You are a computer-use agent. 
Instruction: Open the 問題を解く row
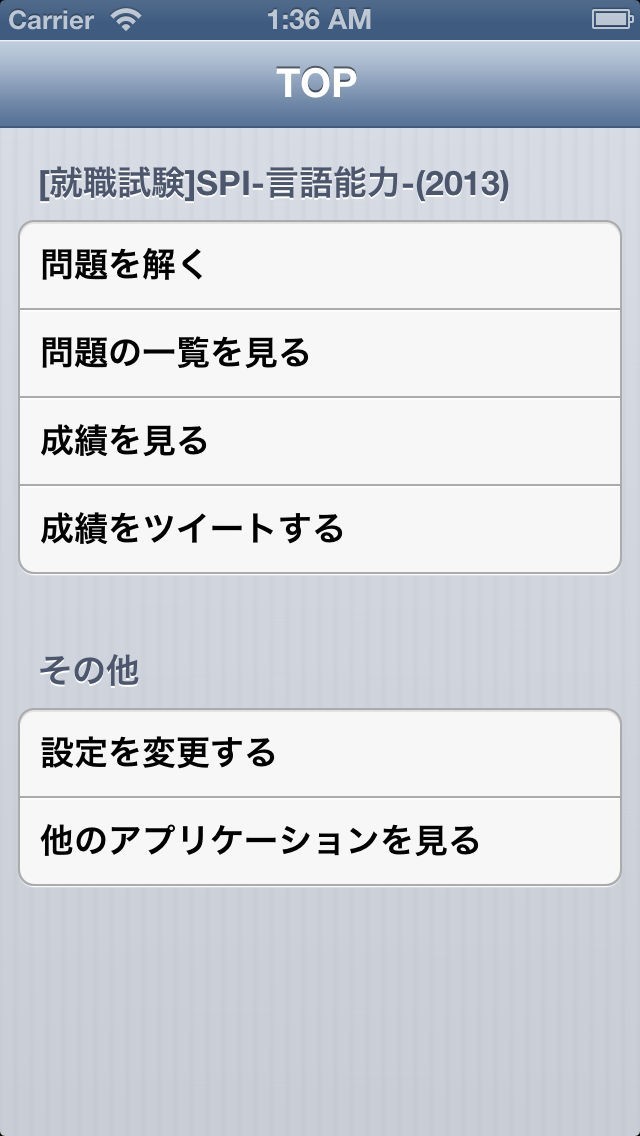pos(320,265)
